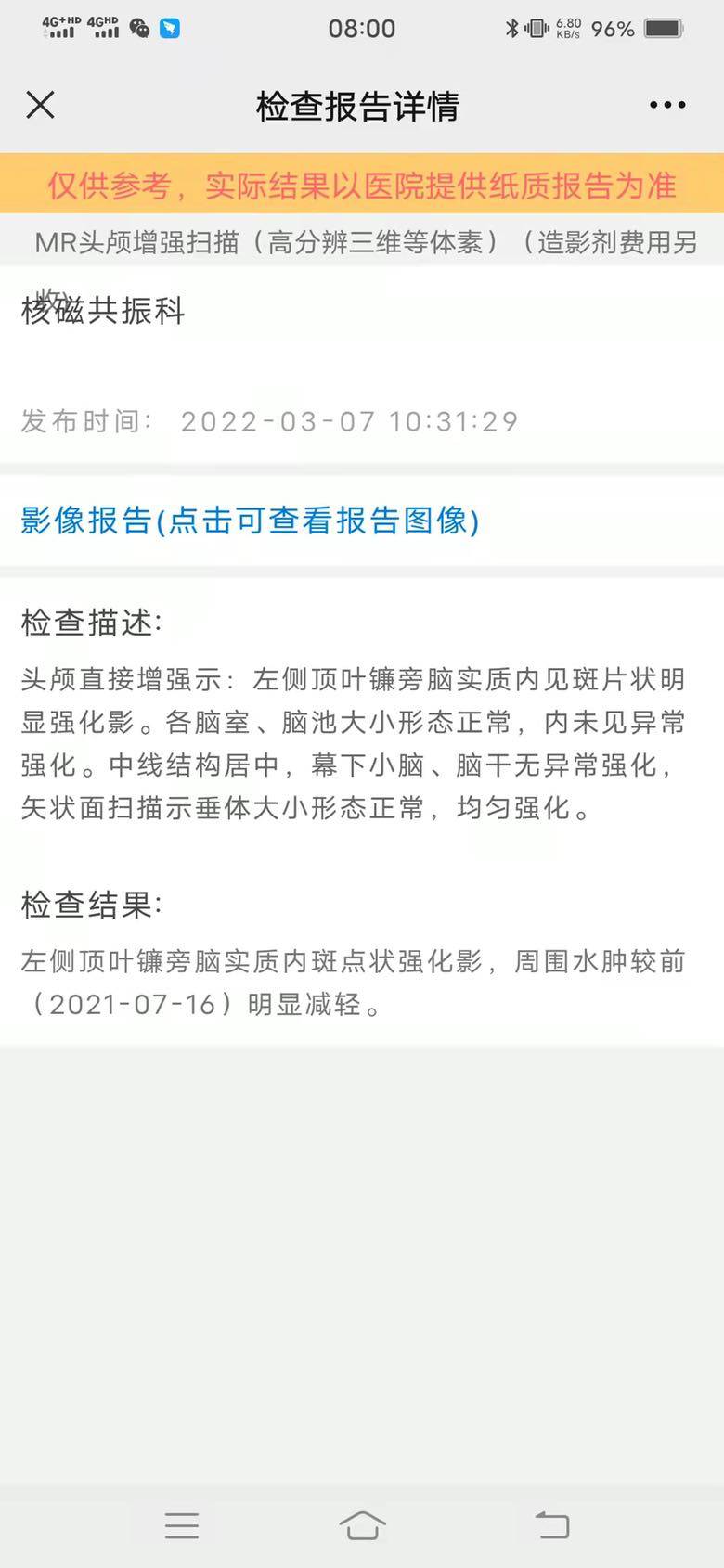Close the report details page
The image size is (724, 1568).
tap(41, 106)
